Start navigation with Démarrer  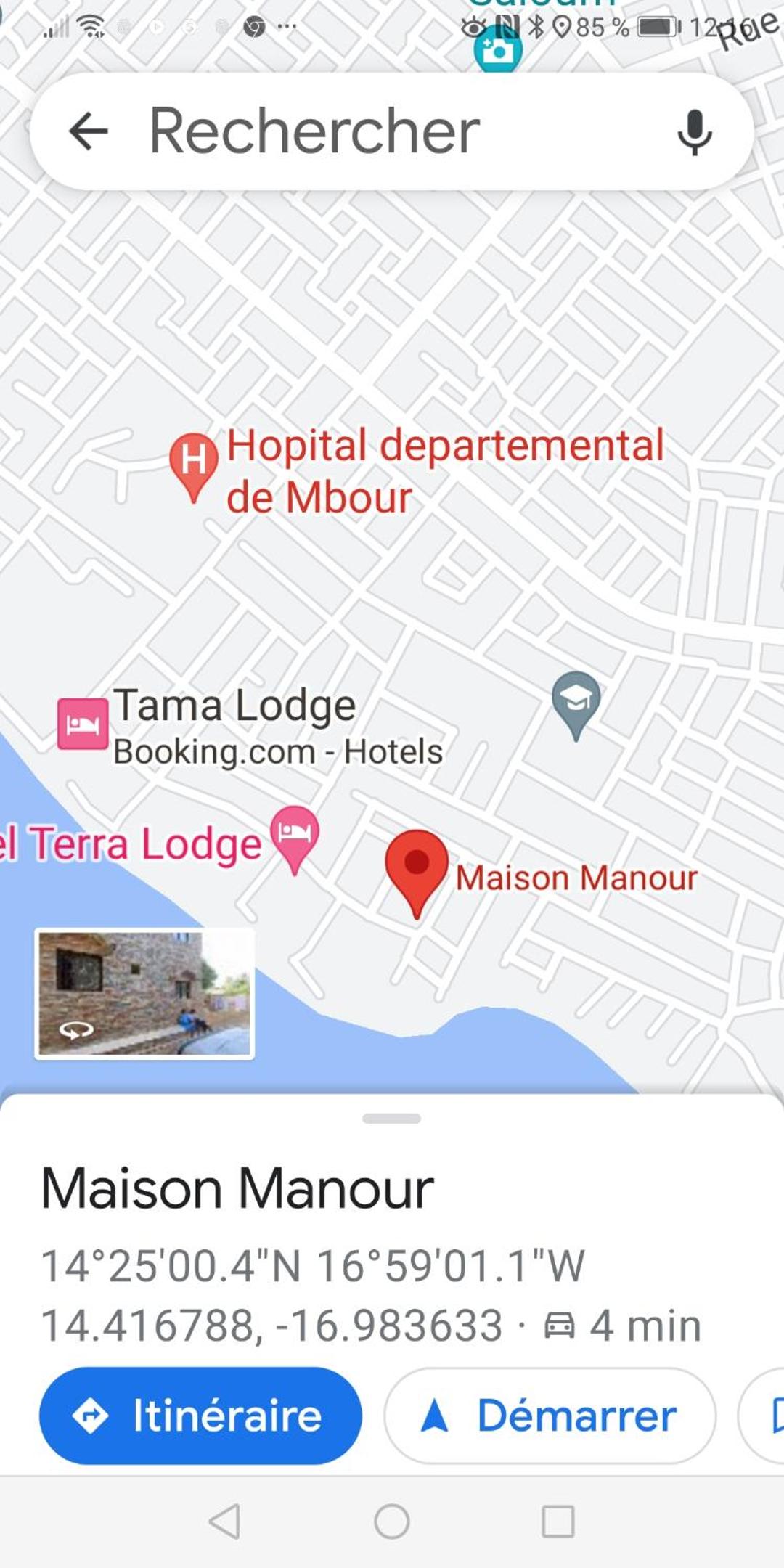(550, 1416)
